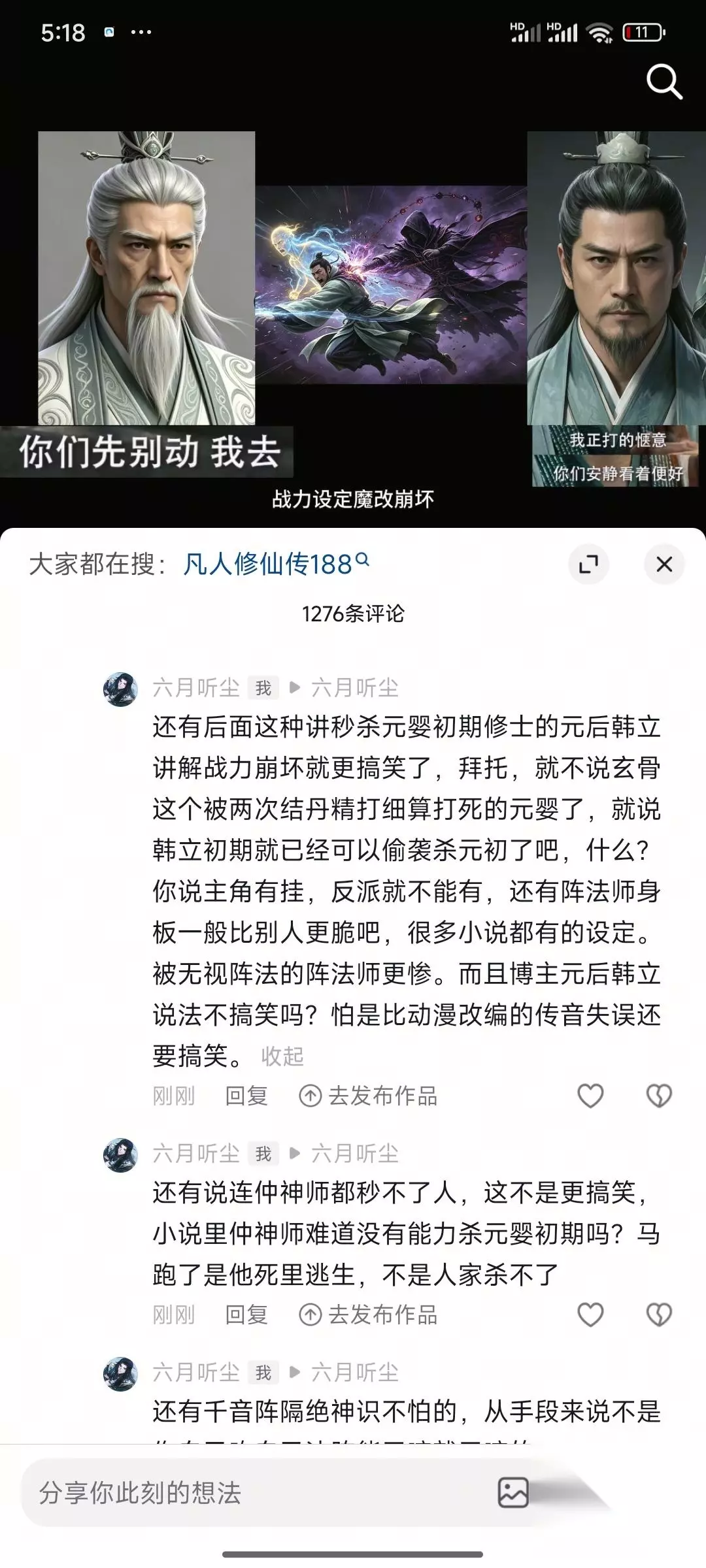Screen dimensions: 706x1568
Task: Expand the comments panel to full screen
Action: (x=589, y=564)
